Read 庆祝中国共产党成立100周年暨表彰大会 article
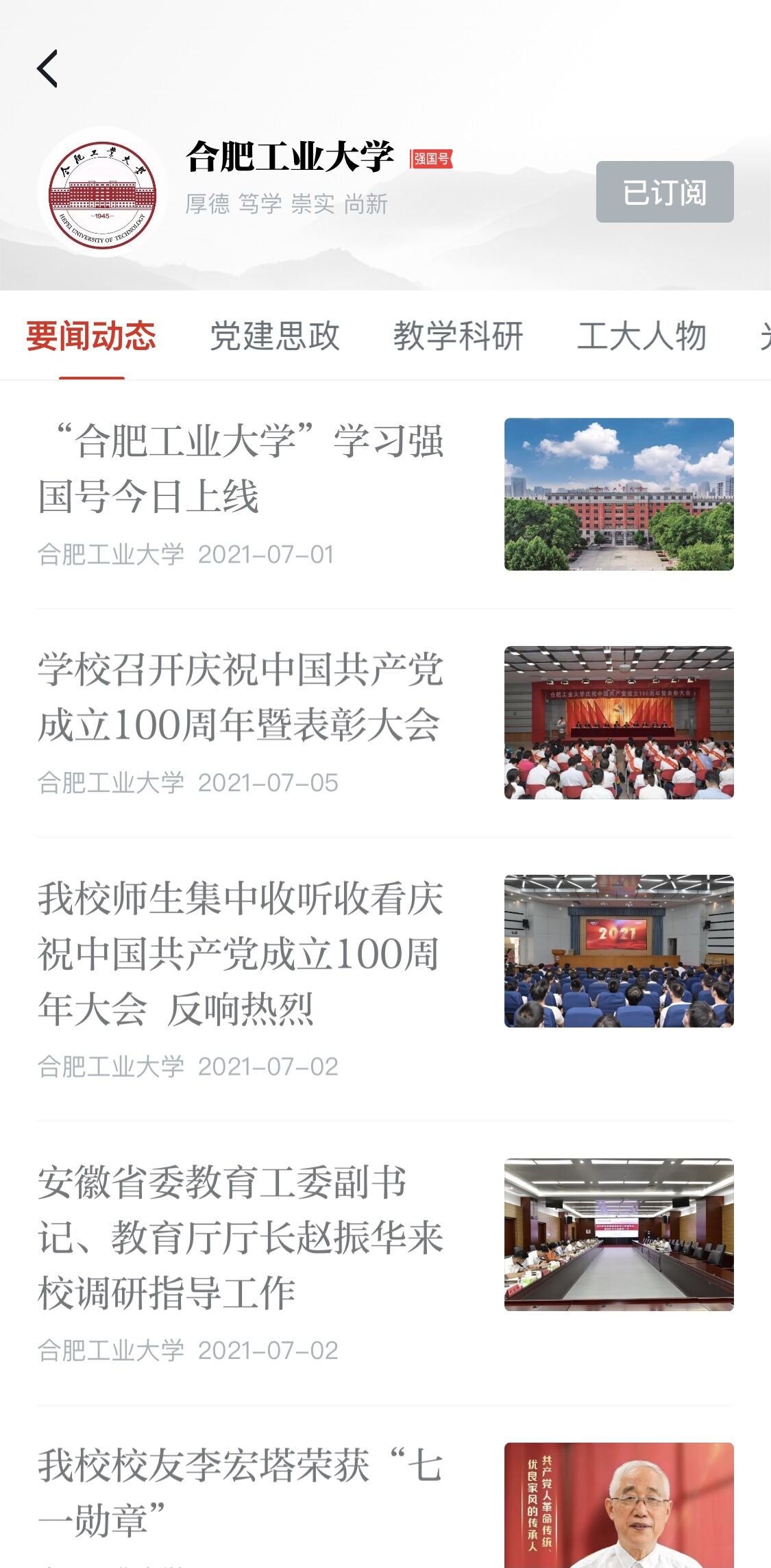 241,697
